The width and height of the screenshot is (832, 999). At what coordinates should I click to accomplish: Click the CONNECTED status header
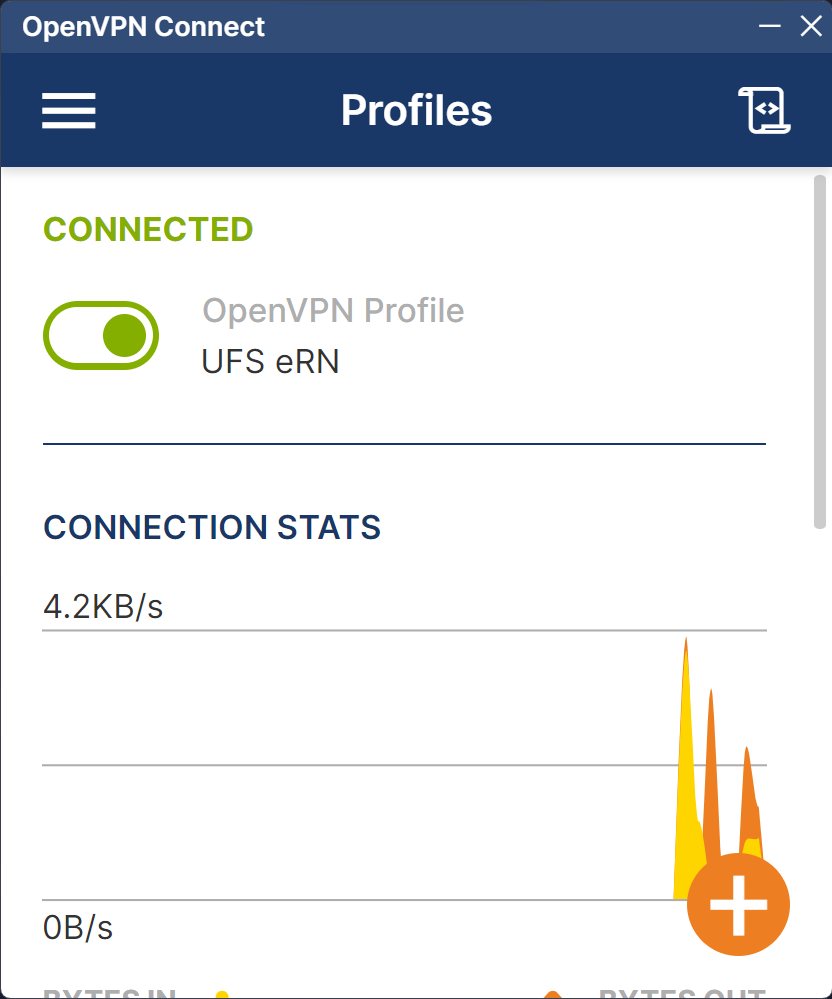pyautogui.click(x=147, y=229)
